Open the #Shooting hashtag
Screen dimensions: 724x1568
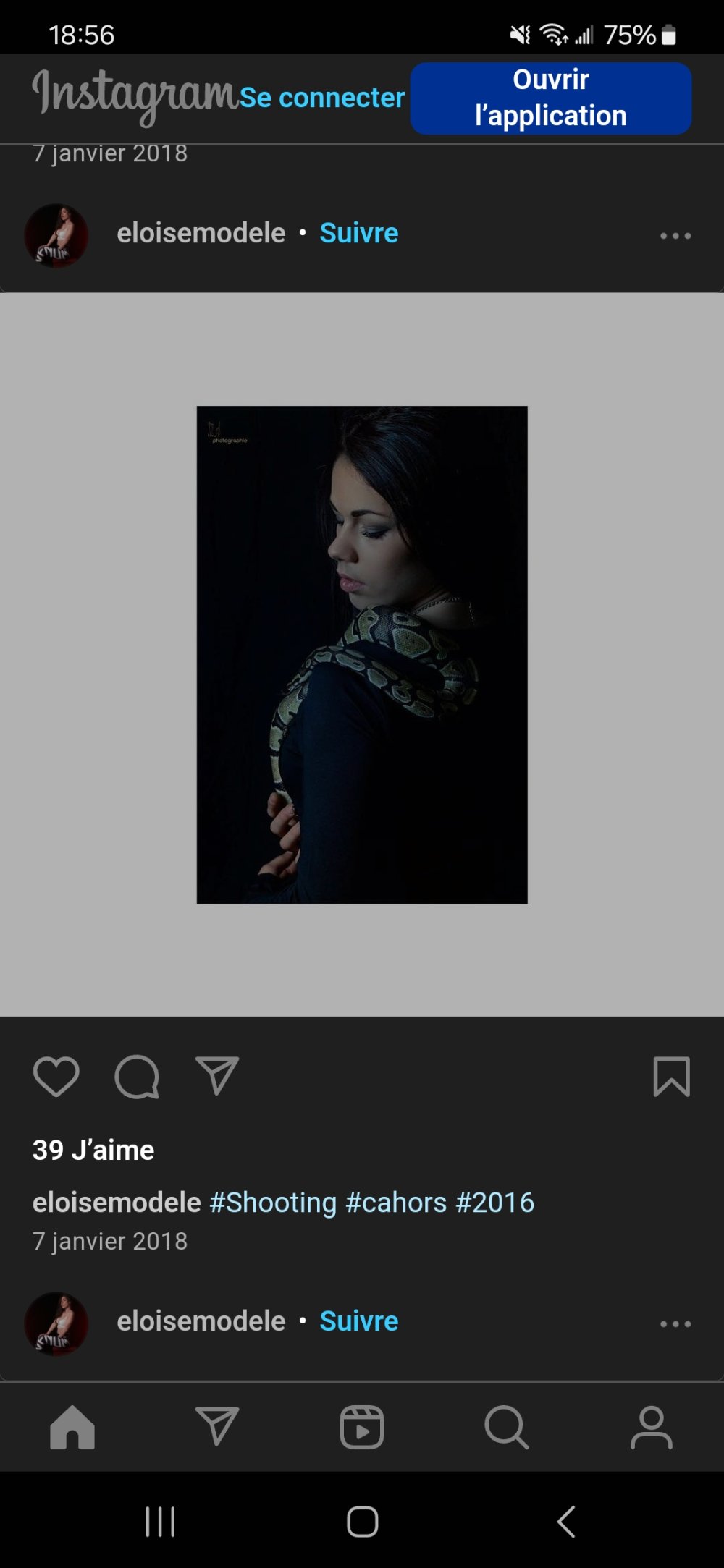pos(273,1203)
